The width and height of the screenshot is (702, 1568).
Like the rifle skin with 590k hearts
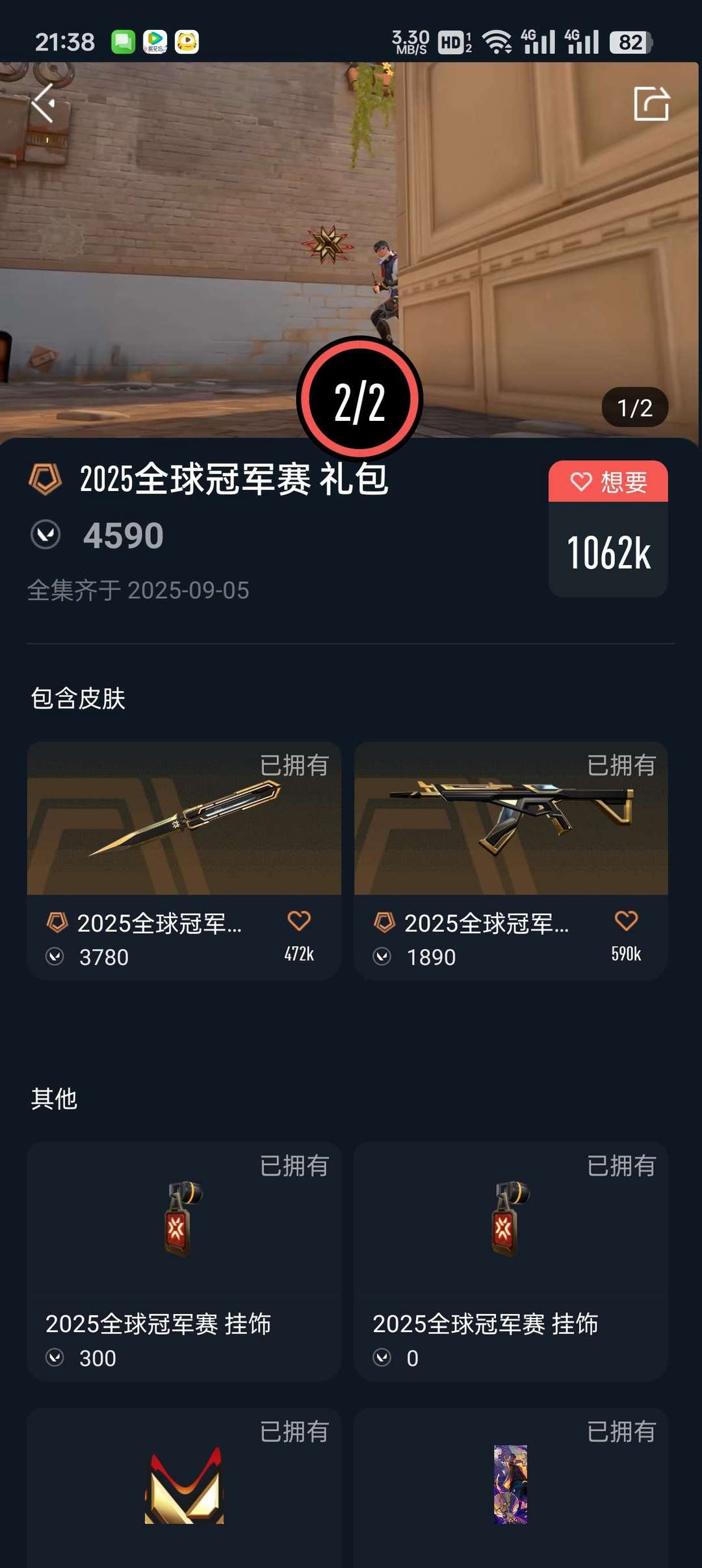pyautogui.click(x=626, y=921)
